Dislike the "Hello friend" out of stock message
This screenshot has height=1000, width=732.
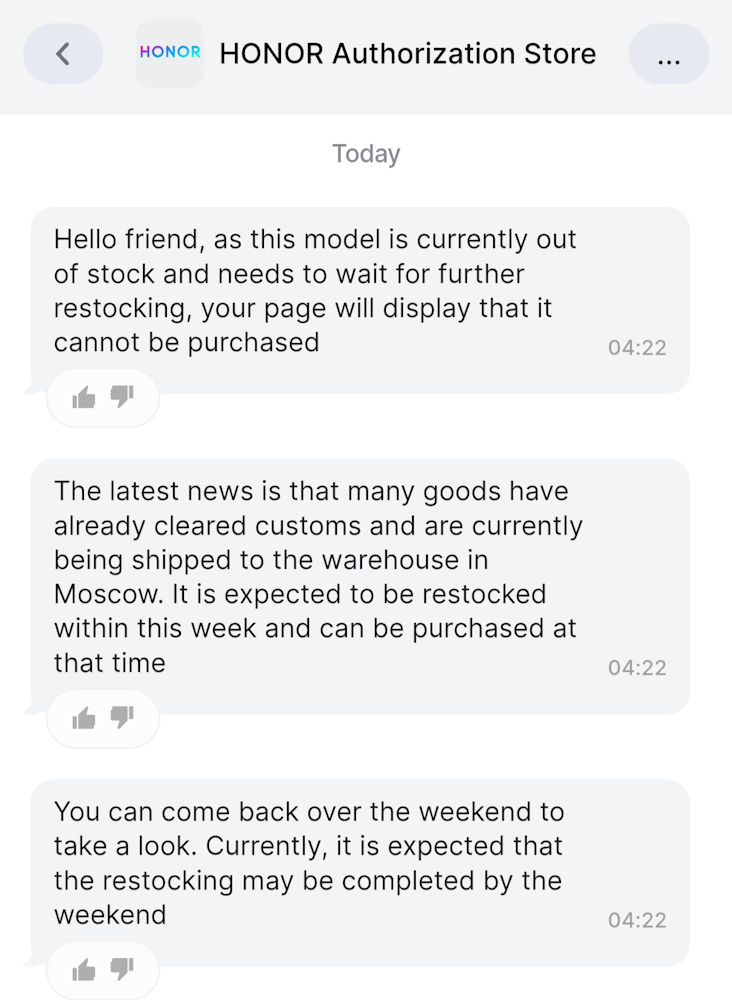coord(122,398)
